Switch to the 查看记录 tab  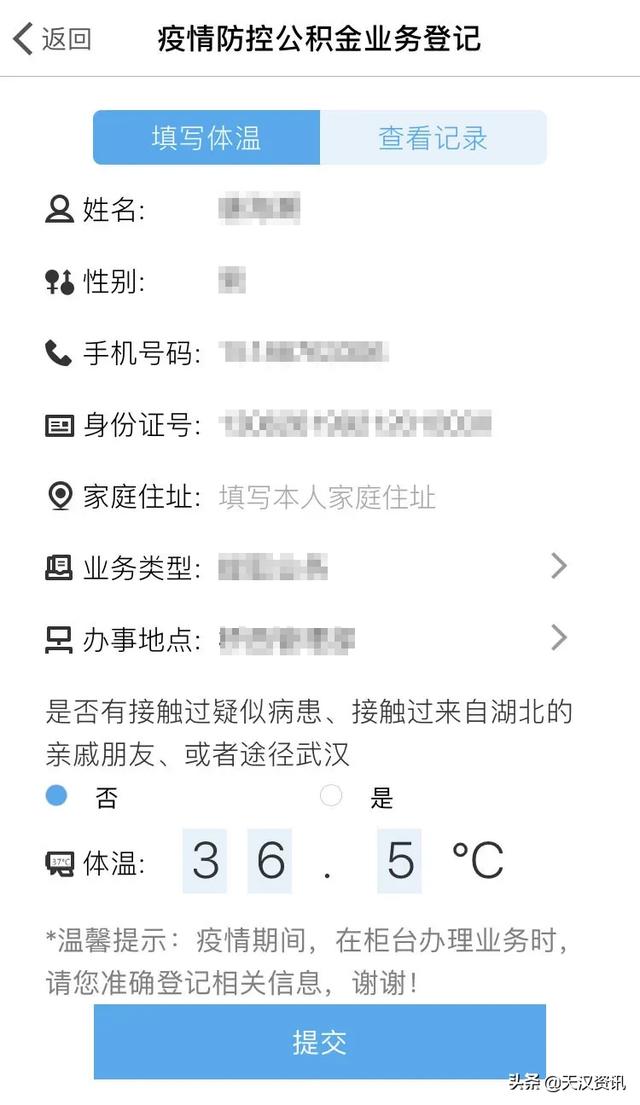click(x=432, y=138)
